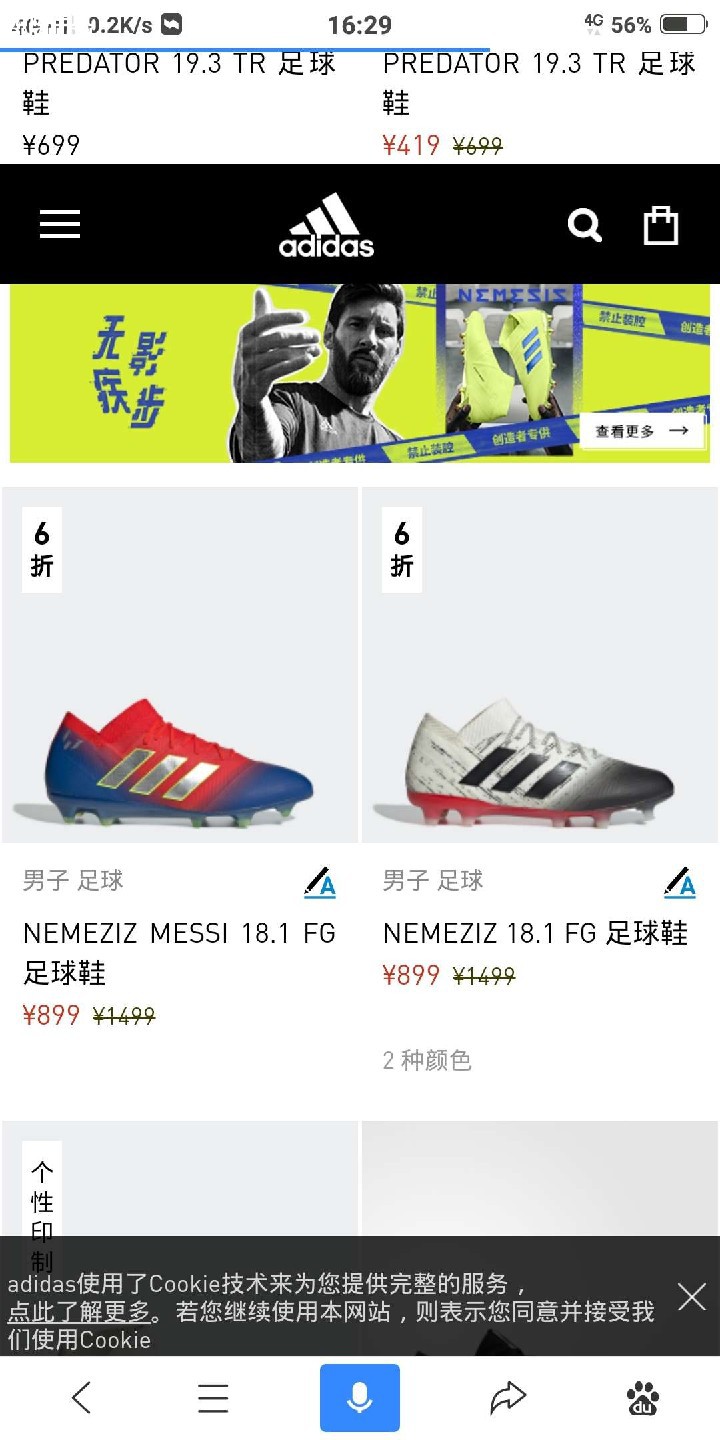Tap 查看更多 on the Nemeziz banner

point(642,431)
